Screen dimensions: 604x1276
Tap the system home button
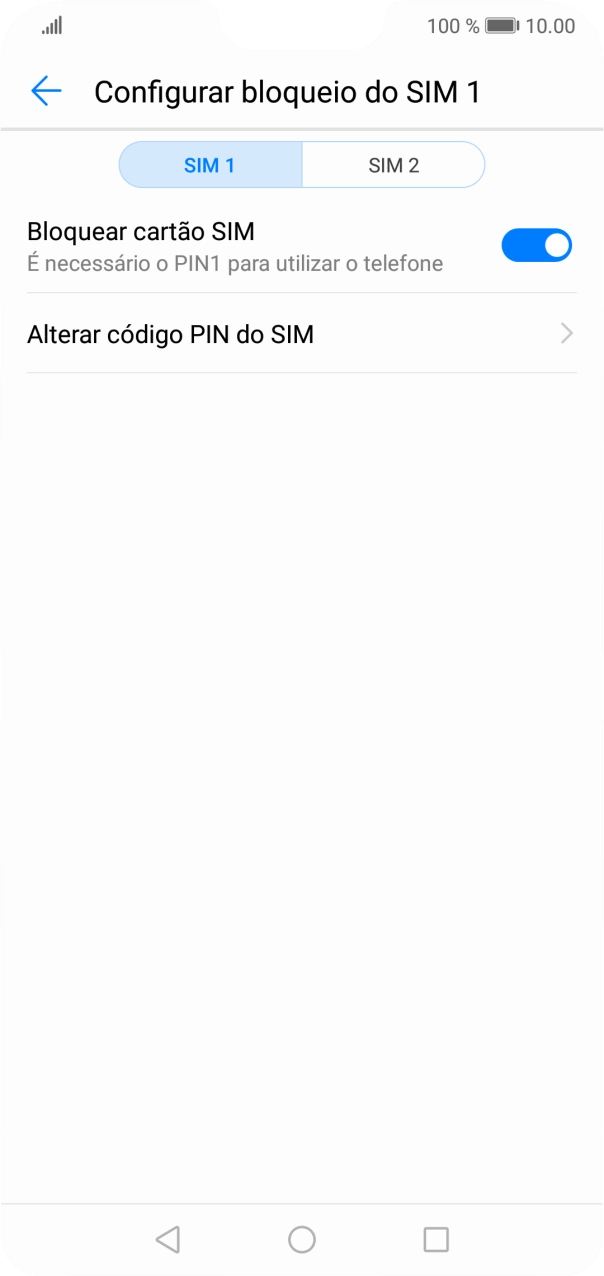(302, 1240)
